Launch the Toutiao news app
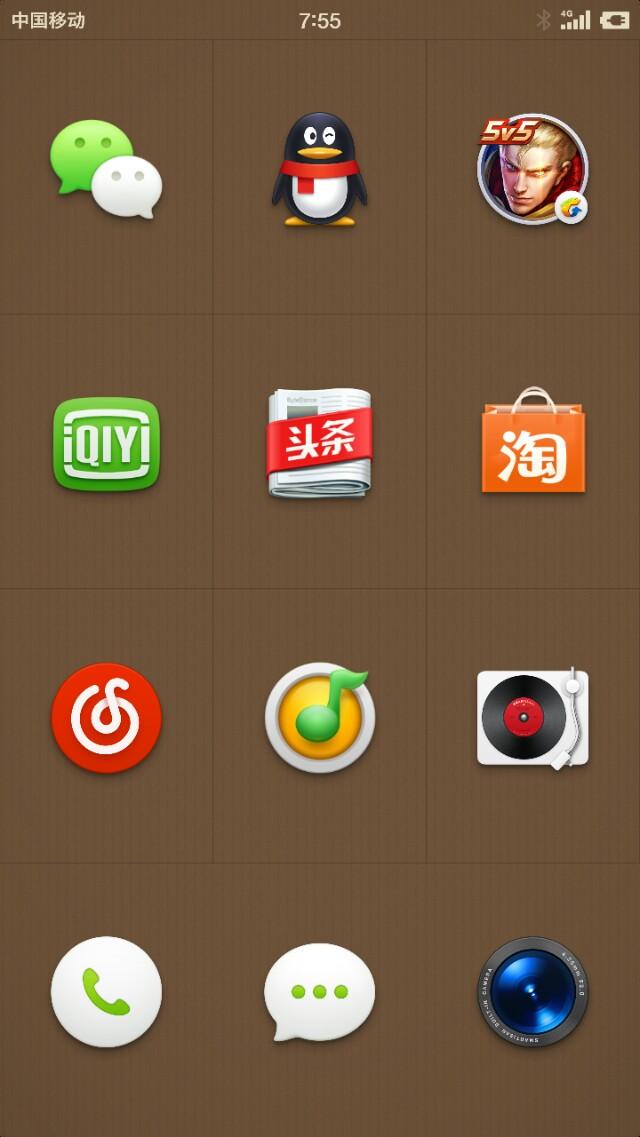This screenshot has width=640, height=1137. tap(319, 444)
